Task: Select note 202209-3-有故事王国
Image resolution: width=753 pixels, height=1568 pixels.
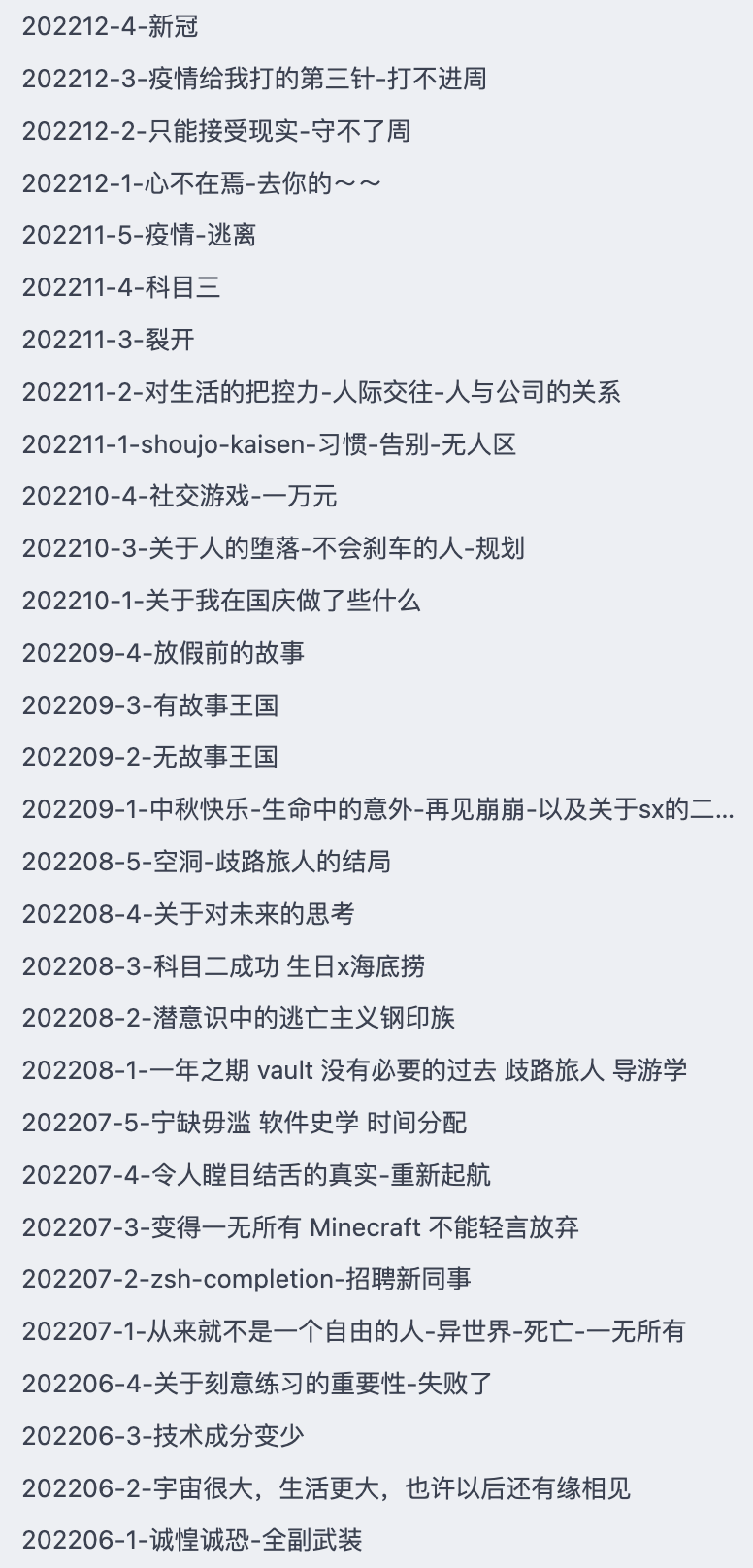Action: [x=150, y=705]
